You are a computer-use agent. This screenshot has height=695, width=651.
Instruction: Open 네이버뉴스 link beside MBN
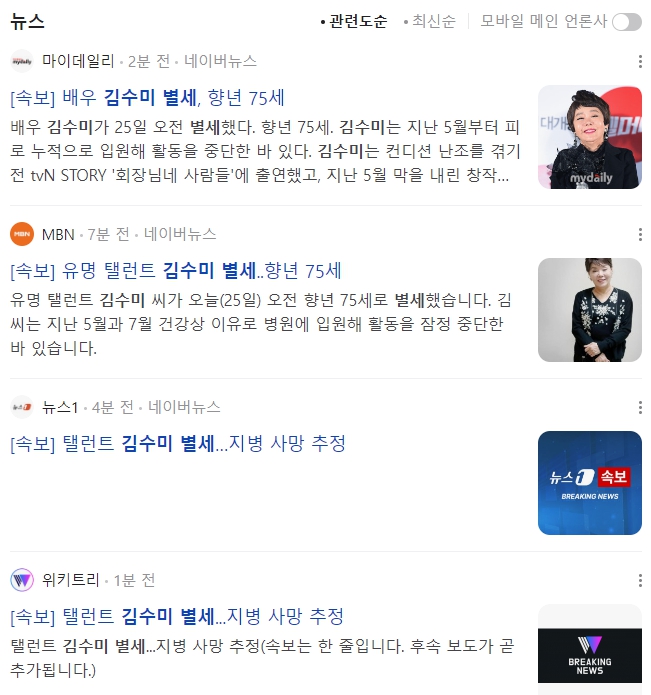pyautogui.click(x=180, y=235)
